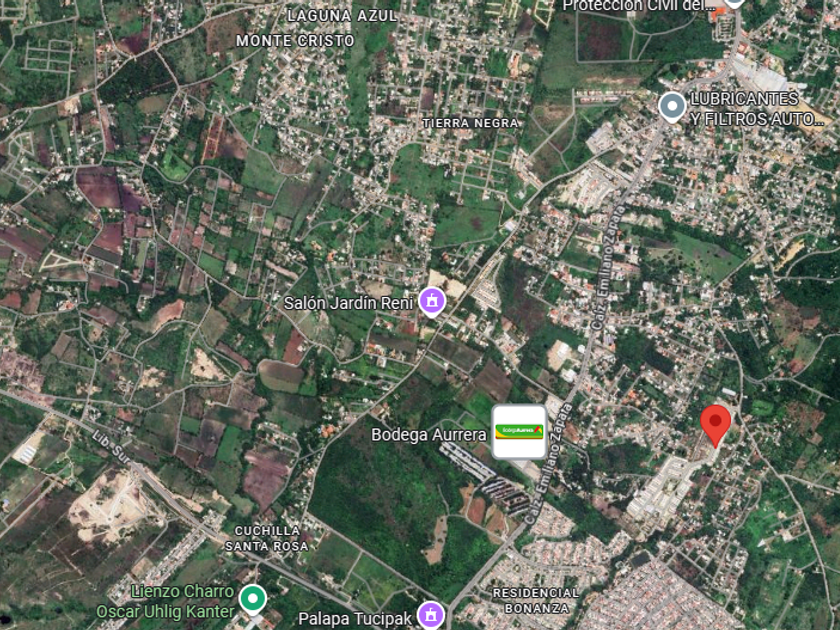This screenshot has width=840, height=630.
Task: Select the Palapa Tucipak place marker
Action: click(431, 614)
